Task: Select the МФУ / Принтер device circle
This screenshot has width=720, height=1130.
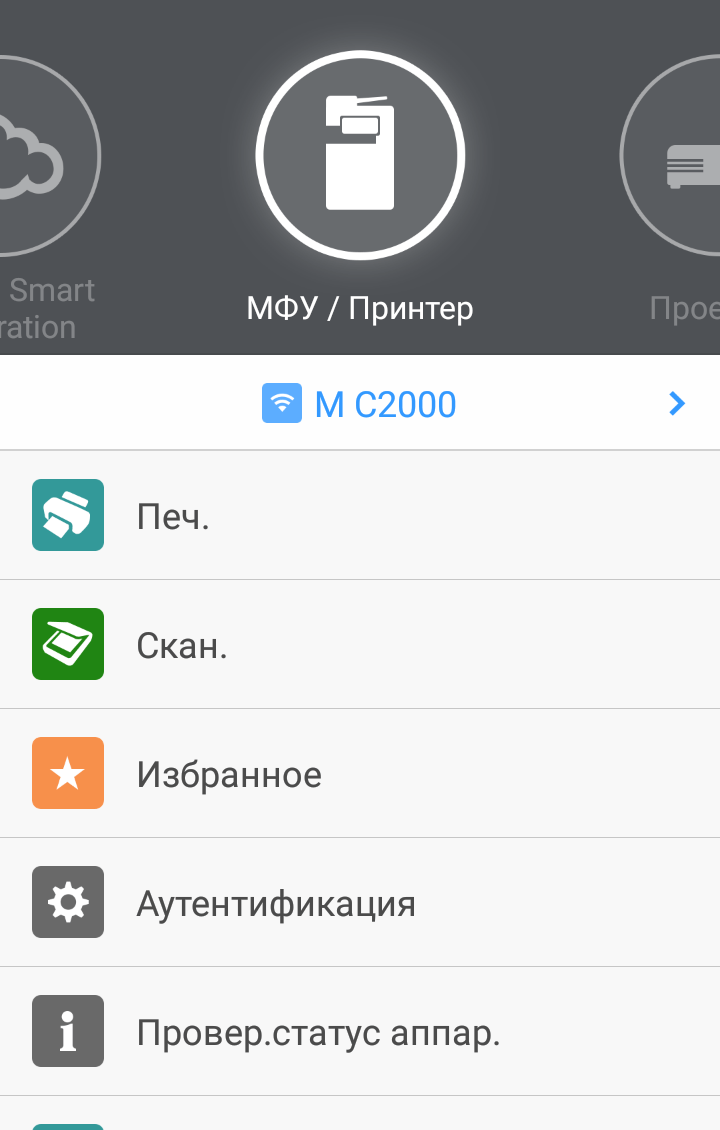Action: [x=360, y=155]
